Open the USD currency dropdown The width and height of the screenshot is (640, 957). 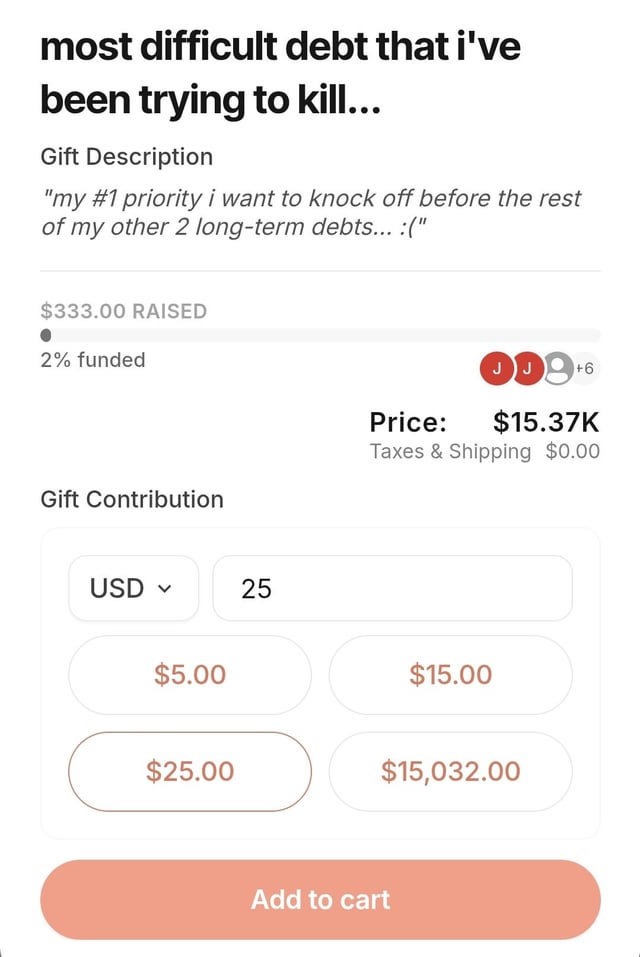(x=133, y=588)
